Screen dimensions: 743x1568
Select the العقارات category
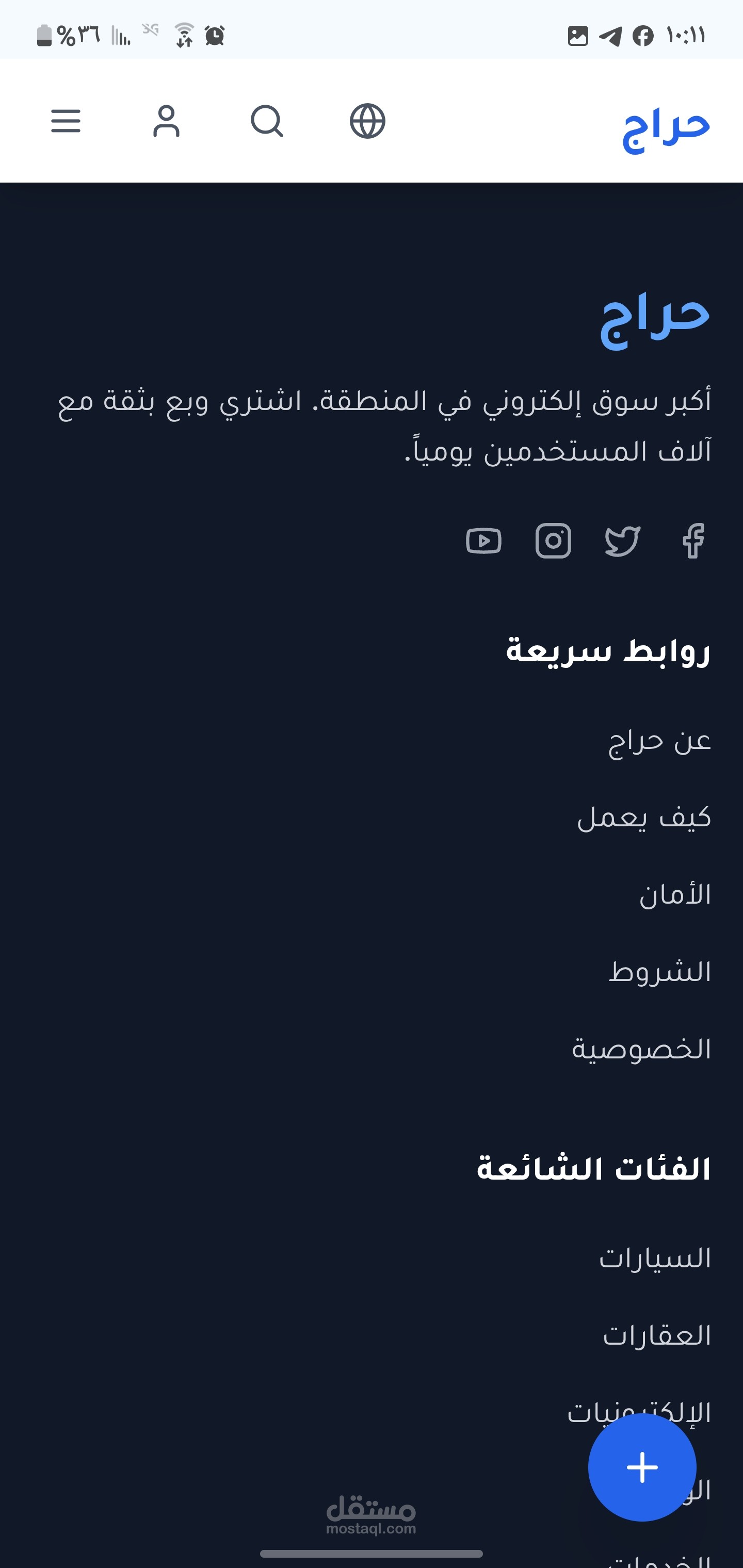point(656,1335)
